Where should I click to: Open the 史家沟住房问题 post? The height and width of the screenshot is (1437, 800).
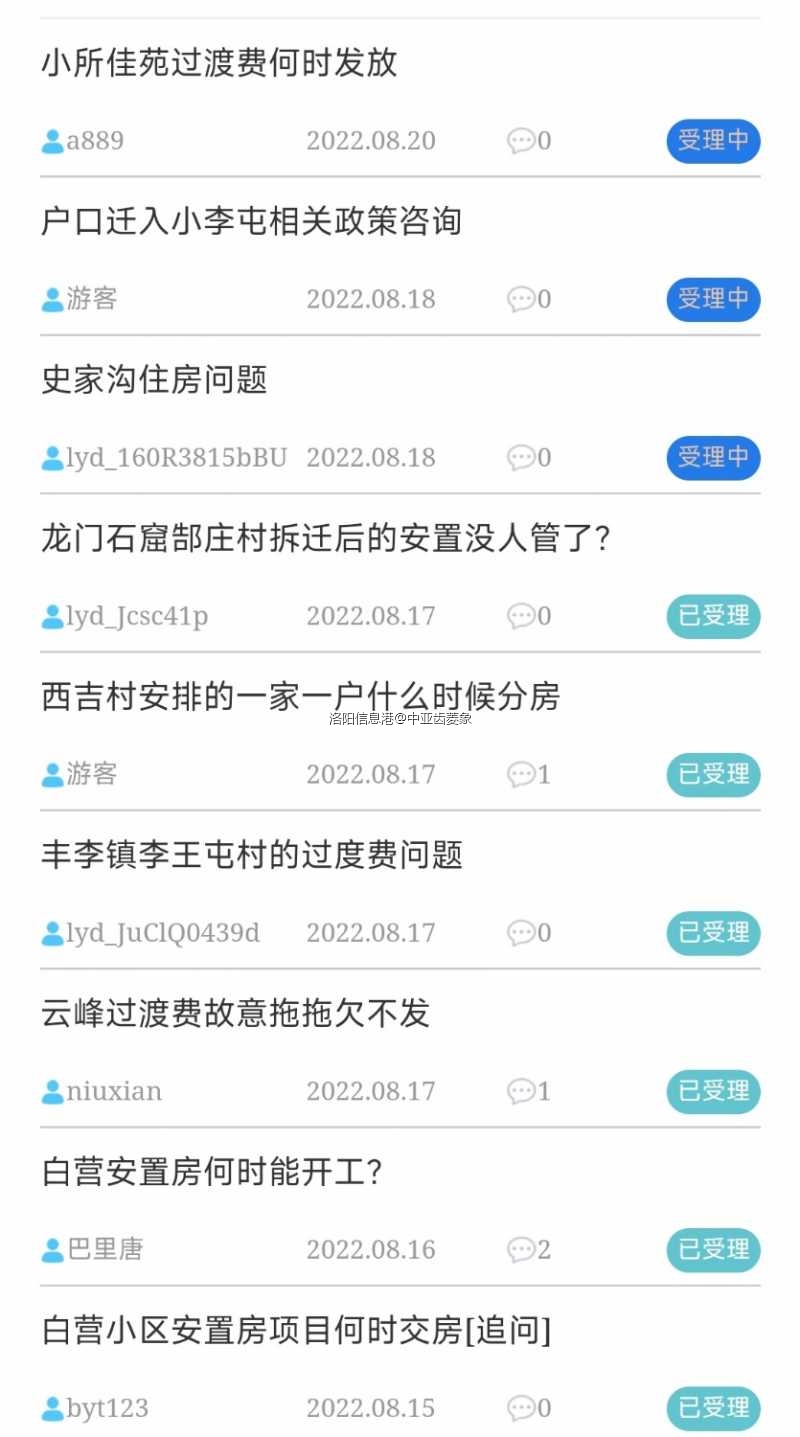pos(155,380)
